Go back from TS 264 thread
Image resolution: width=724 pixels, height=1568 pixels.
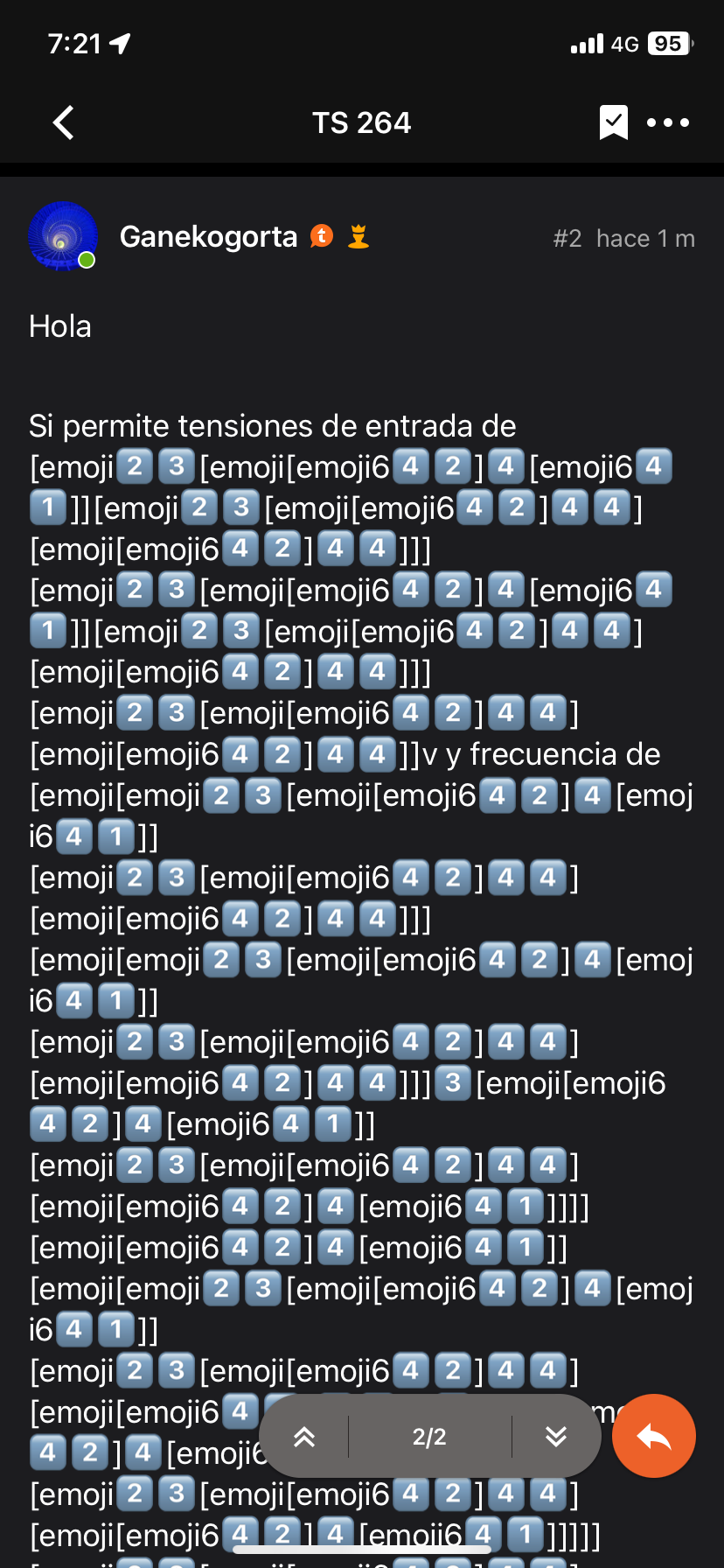coord(64,122)
